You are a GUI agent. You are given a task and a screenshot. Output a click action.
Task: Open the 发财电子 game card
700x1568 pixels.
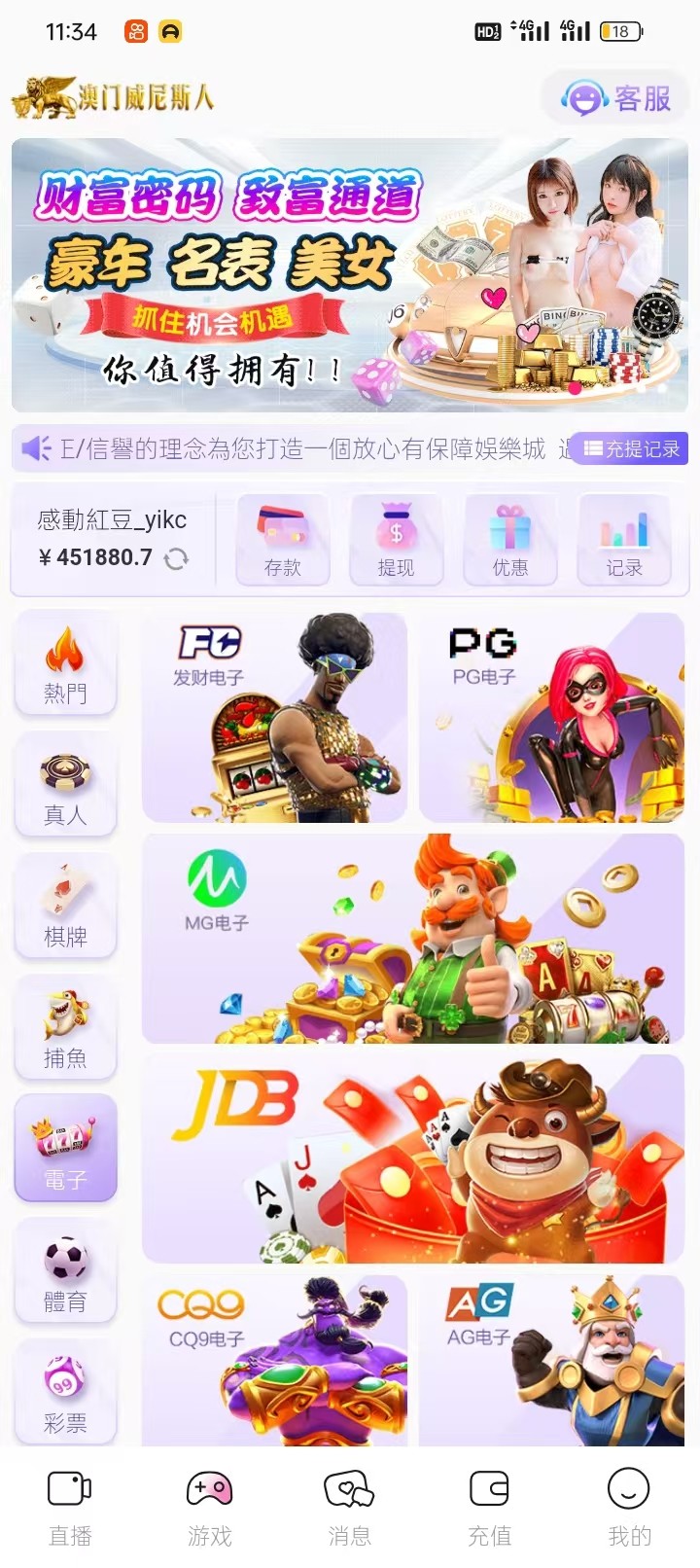274,718
